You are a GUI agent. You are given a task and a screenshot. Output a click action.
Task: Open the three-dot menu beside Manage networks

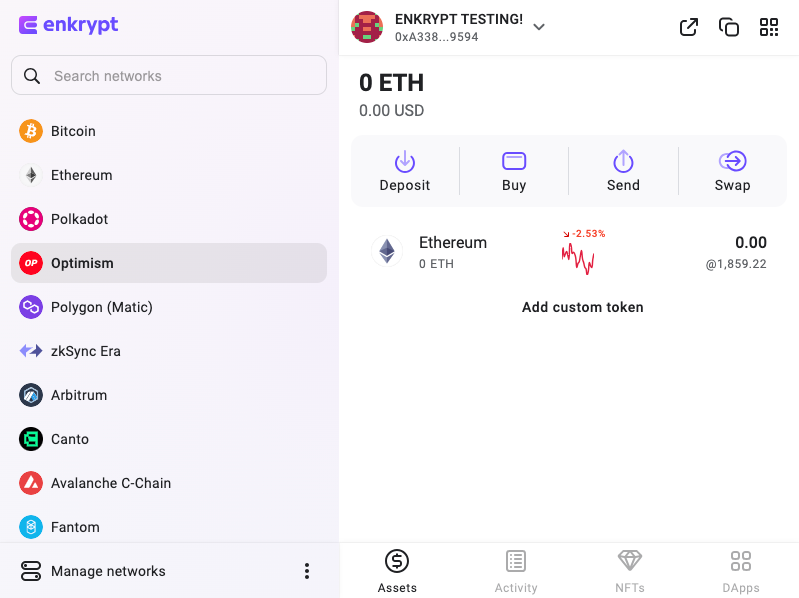pos(307,571)
